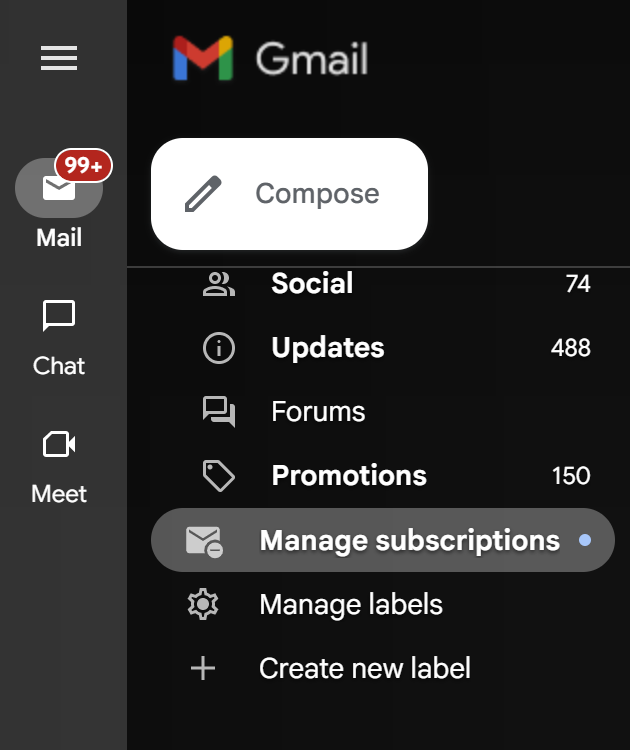Open Manage labels settings
630x750 pixels.
coord(383,604)
